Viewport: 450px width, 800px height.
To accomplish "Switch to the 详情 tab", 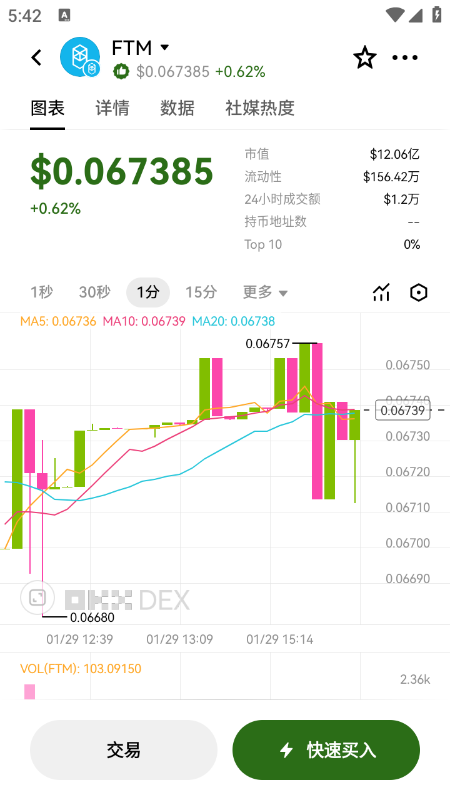I will pyautogui.click(x=112, y=108).
